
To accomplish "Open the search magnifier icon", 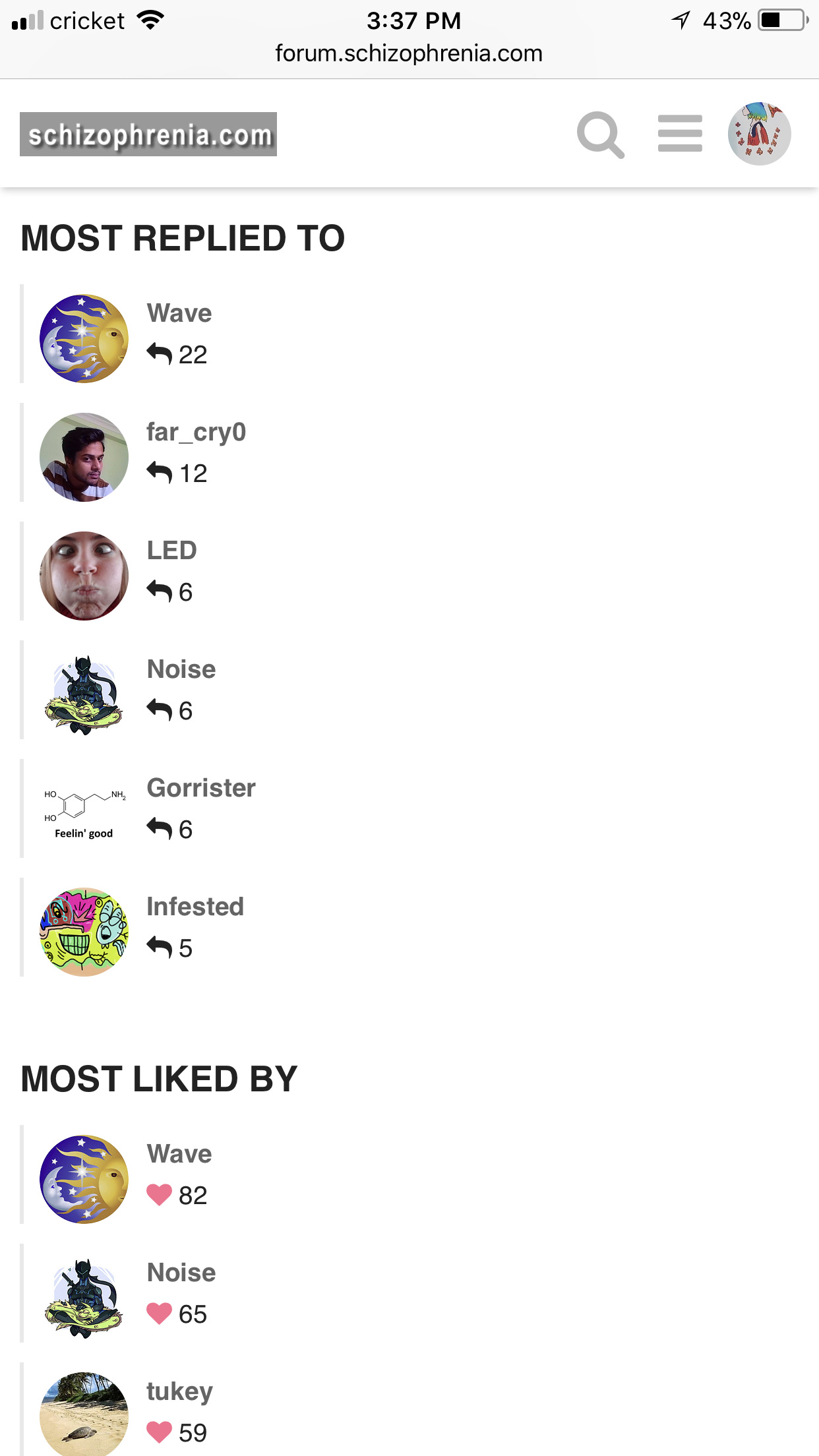I will point(600,135).
